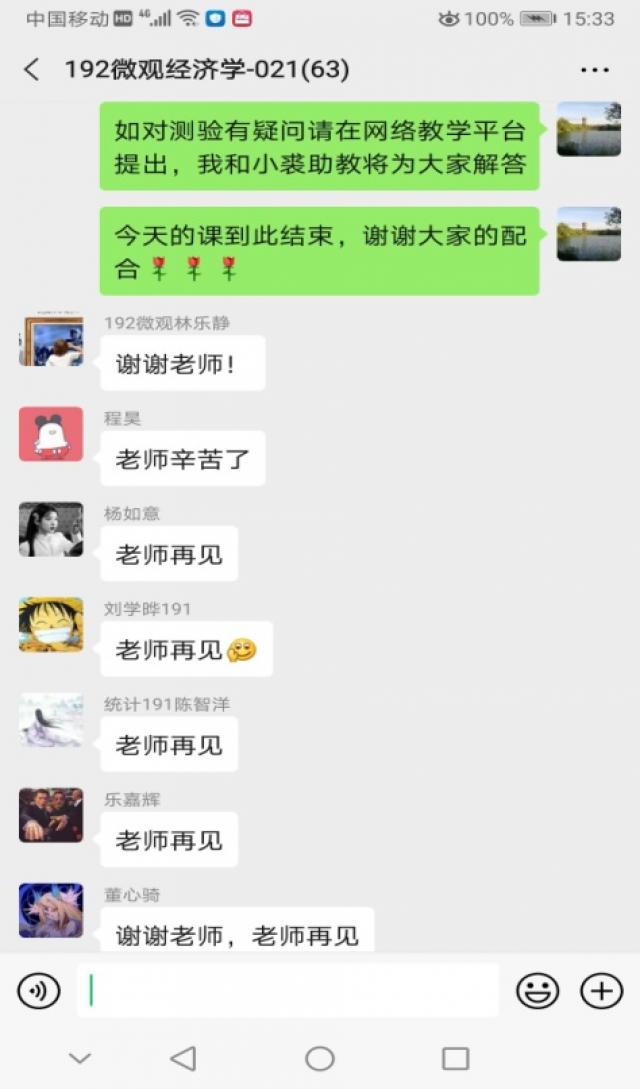
Task: Open the emoji picker
Action: 538,991
